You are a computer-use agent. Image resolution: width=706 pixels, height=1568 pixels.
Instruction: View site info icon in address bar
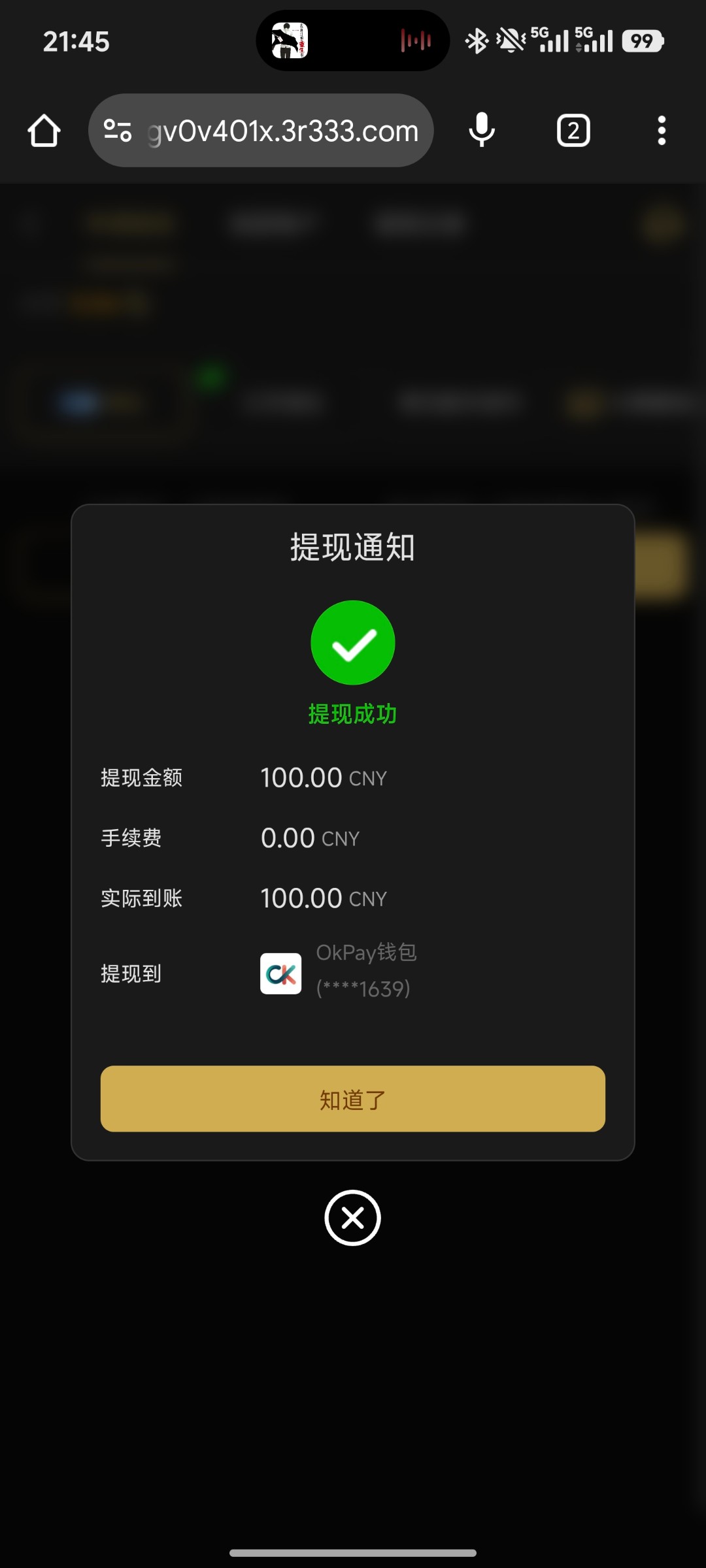(118, 131)
